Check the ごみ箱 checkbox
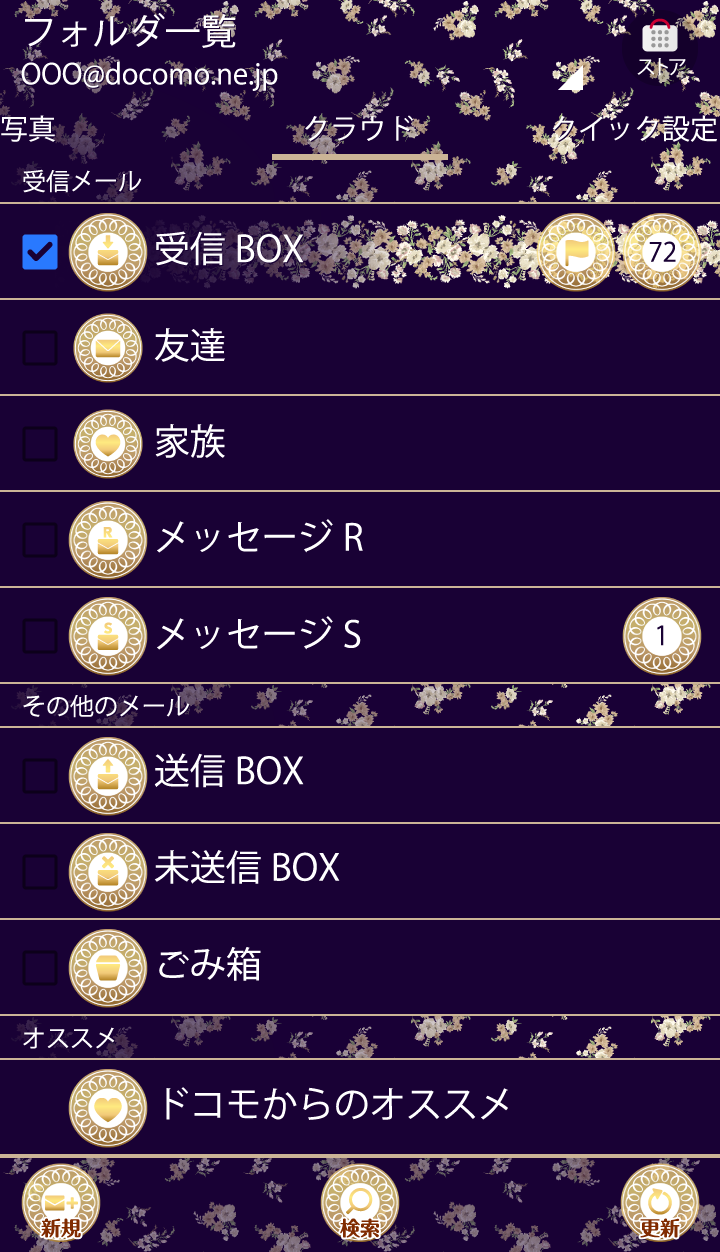This screenshot has height=1252, width=720. tap(40, 967)
